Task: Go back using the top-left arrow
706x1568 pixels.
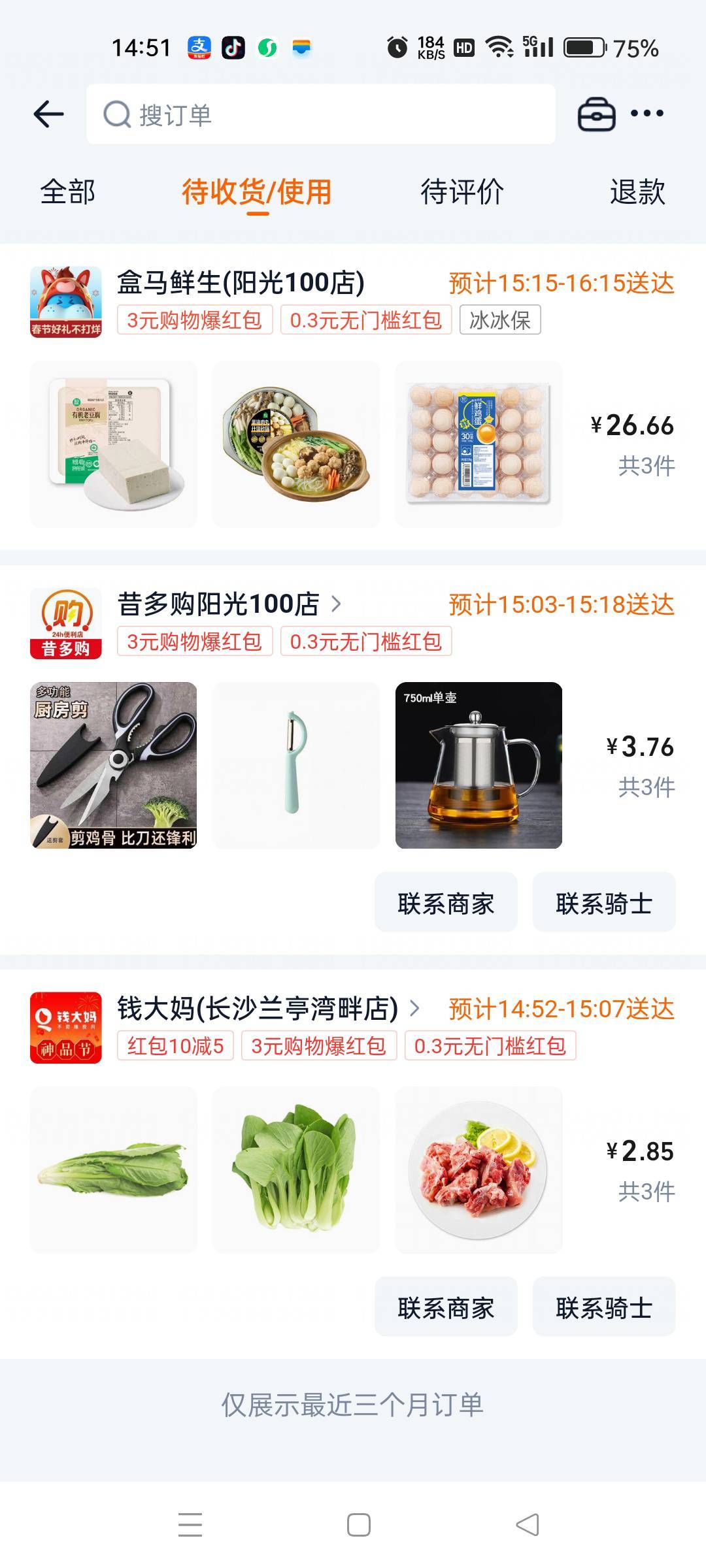Action: click(x=49, y=114)
